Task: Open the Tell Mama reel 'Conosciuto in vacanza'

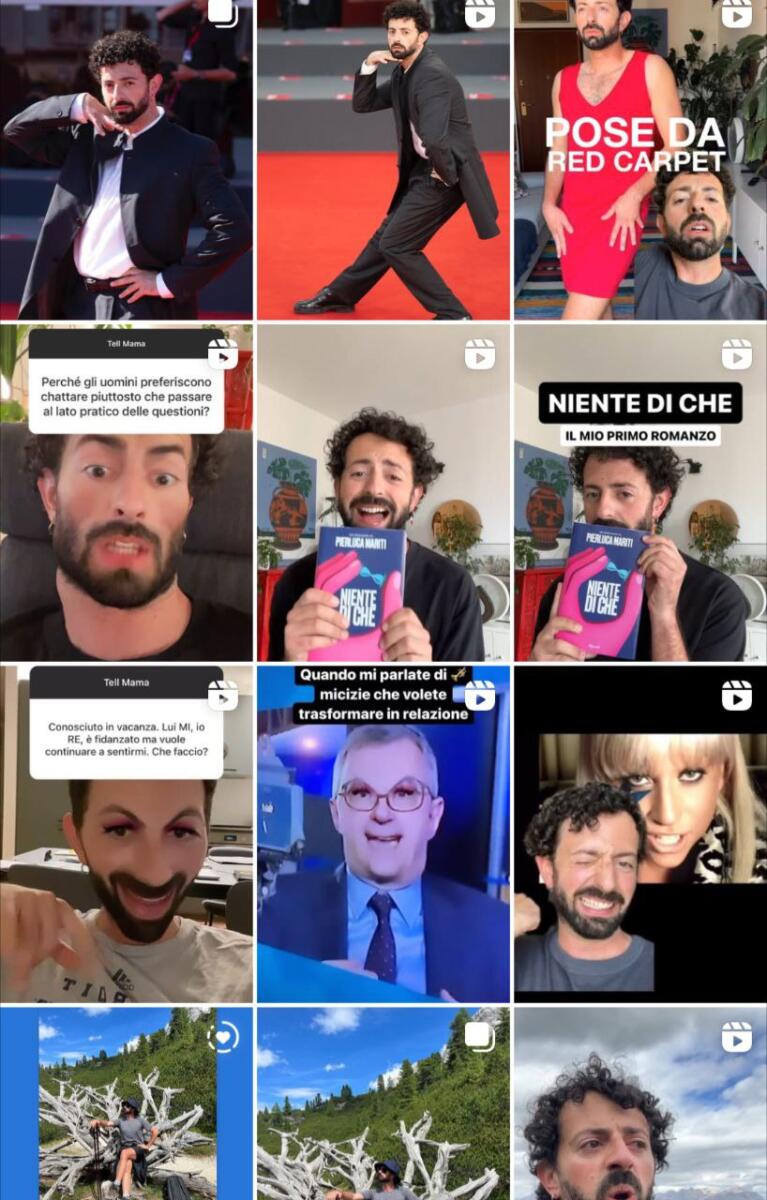Action: click(126, 835)
